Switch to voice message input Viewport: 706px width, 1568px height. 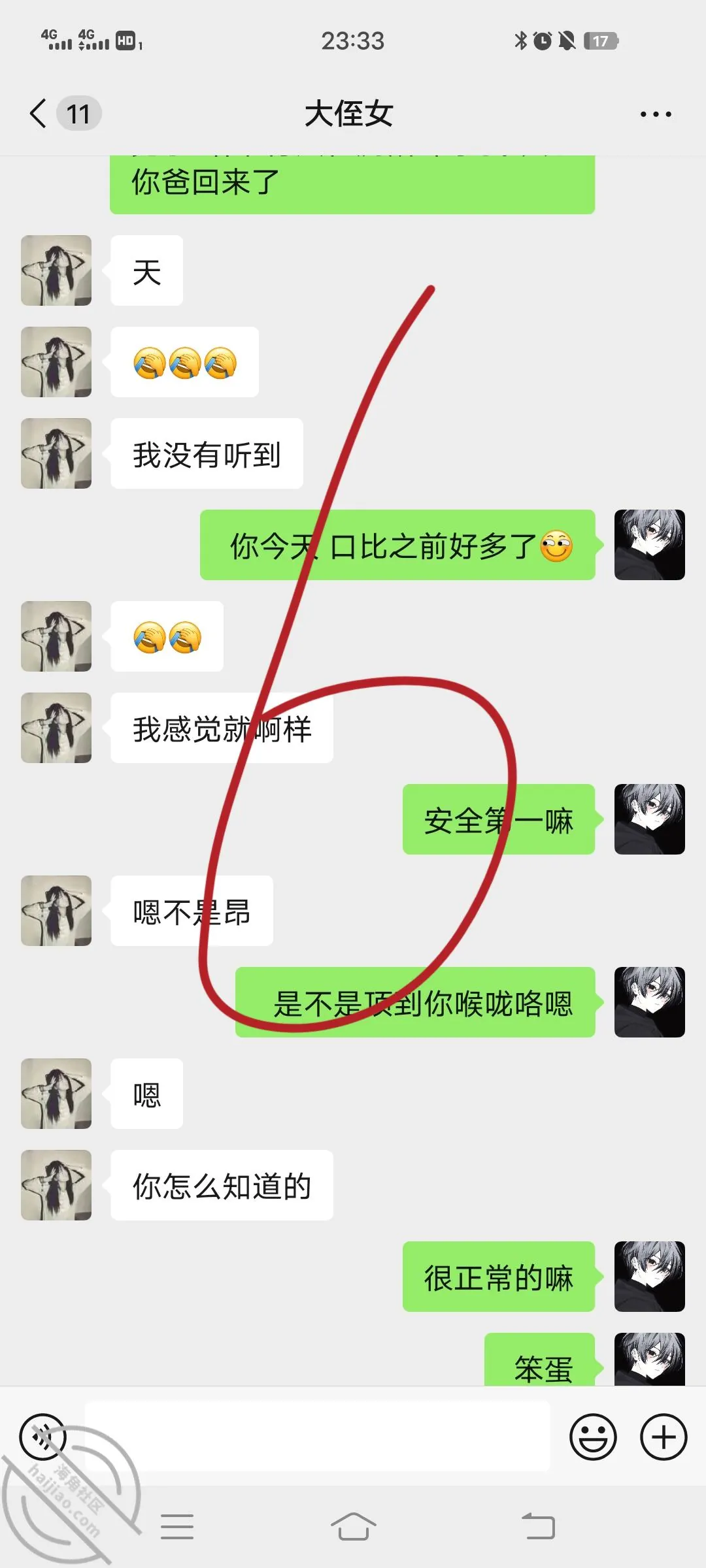(43, 1437)
